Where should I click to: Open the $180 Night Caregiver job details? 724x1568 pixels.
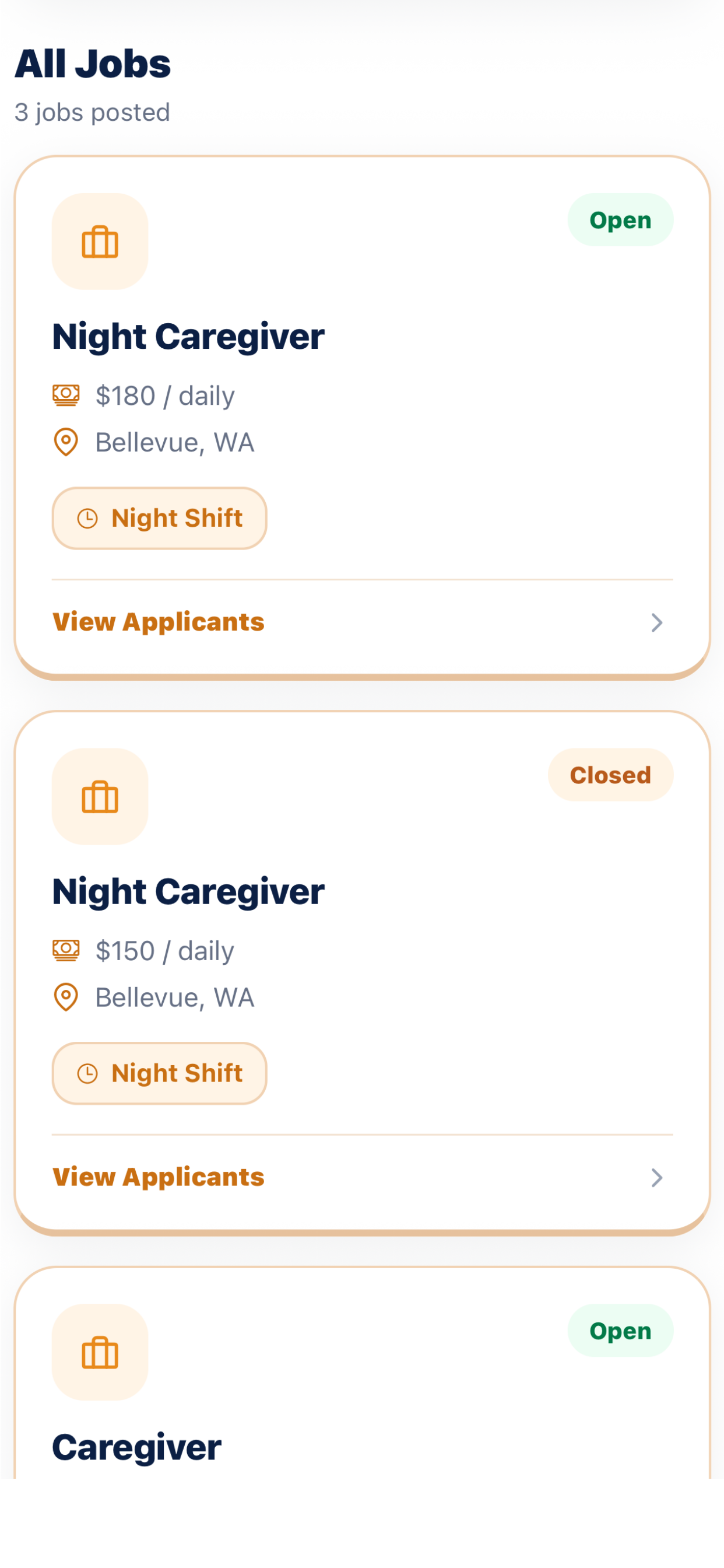point(189,336)
